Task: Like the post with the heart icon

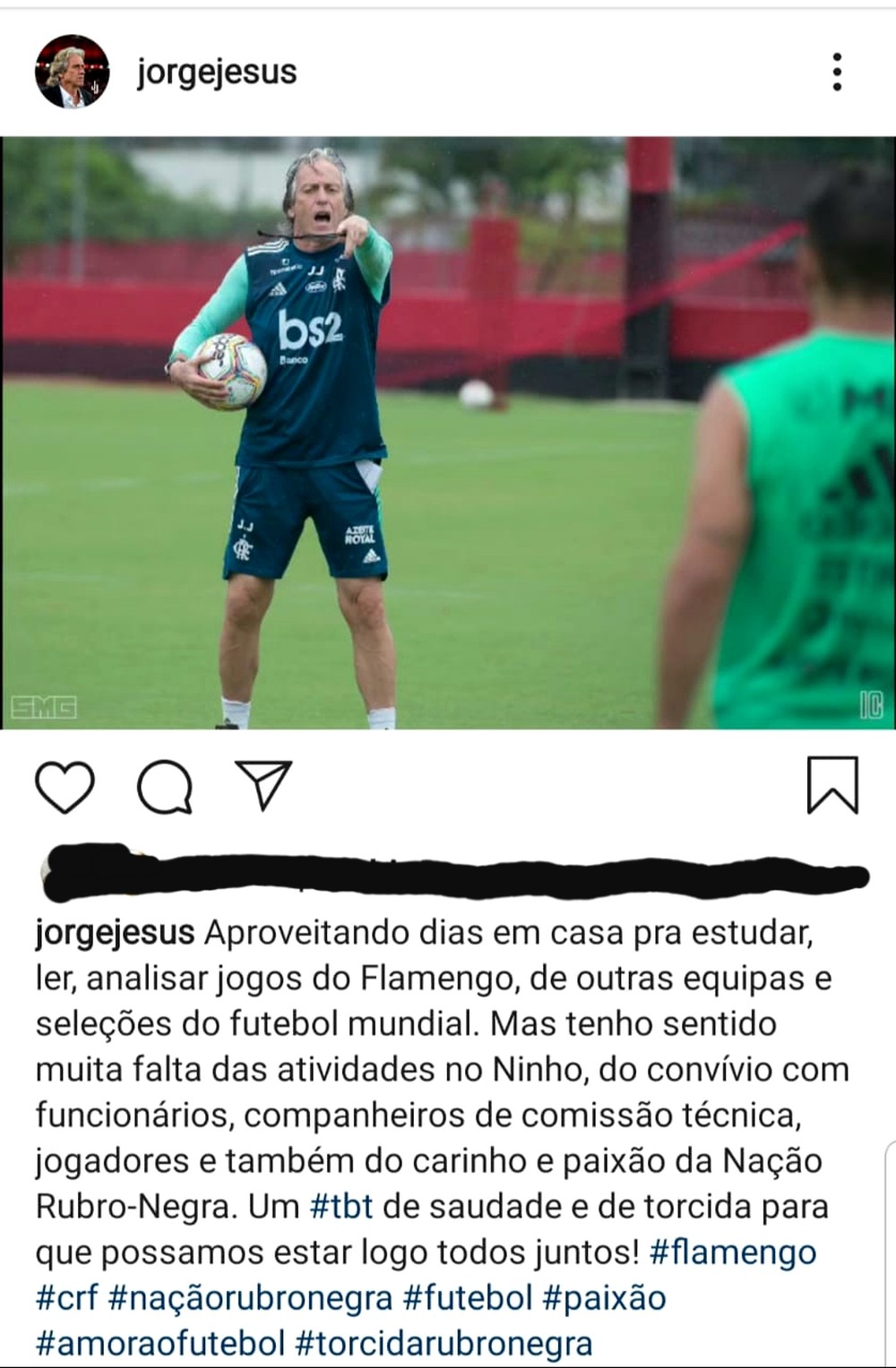Action: tap(65, 787)
